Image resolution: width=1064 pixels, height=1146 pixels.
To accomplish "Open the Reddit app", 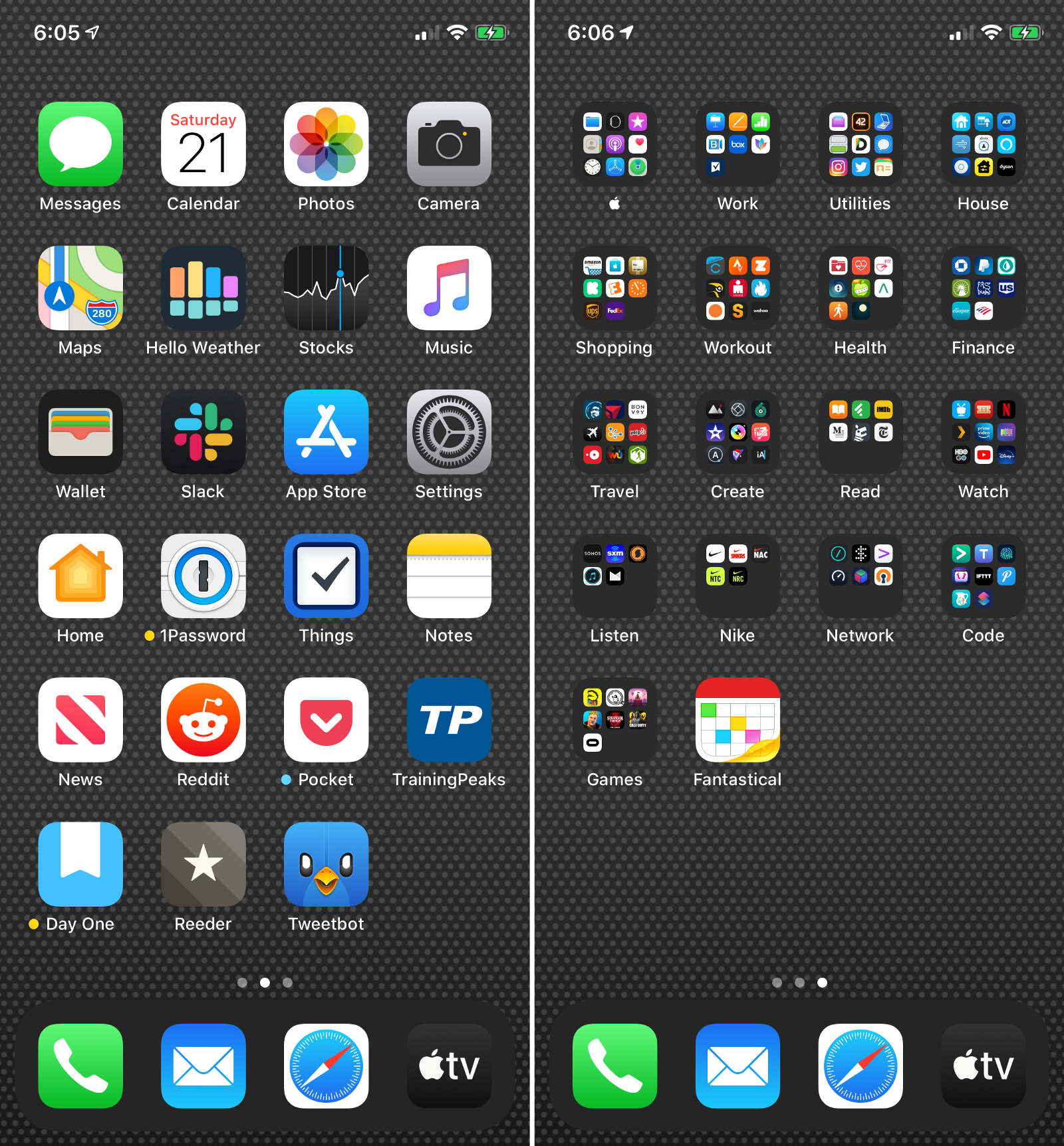I will (x=203, y=720).
